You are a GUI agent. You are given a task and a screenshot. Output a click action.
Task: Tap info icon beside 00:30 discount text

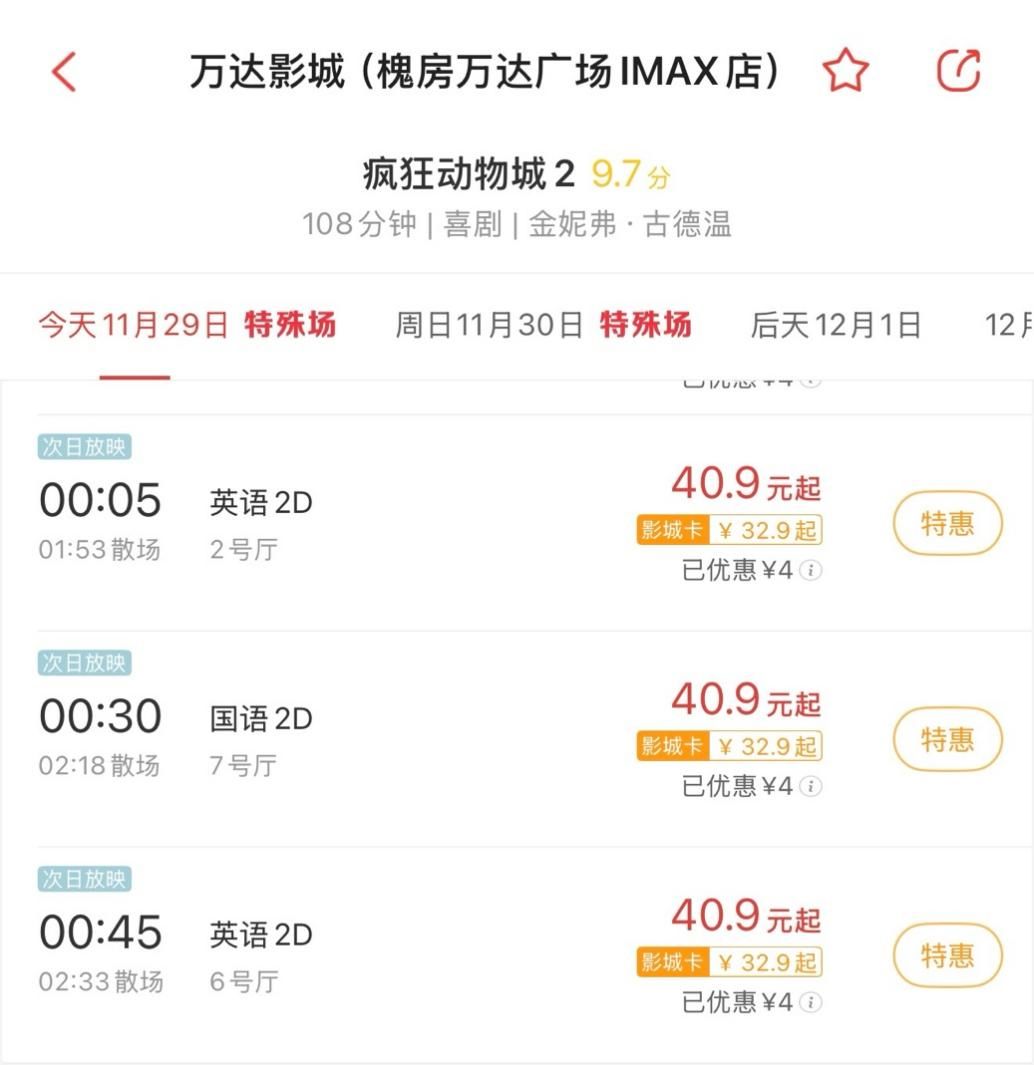pos(812,787)
